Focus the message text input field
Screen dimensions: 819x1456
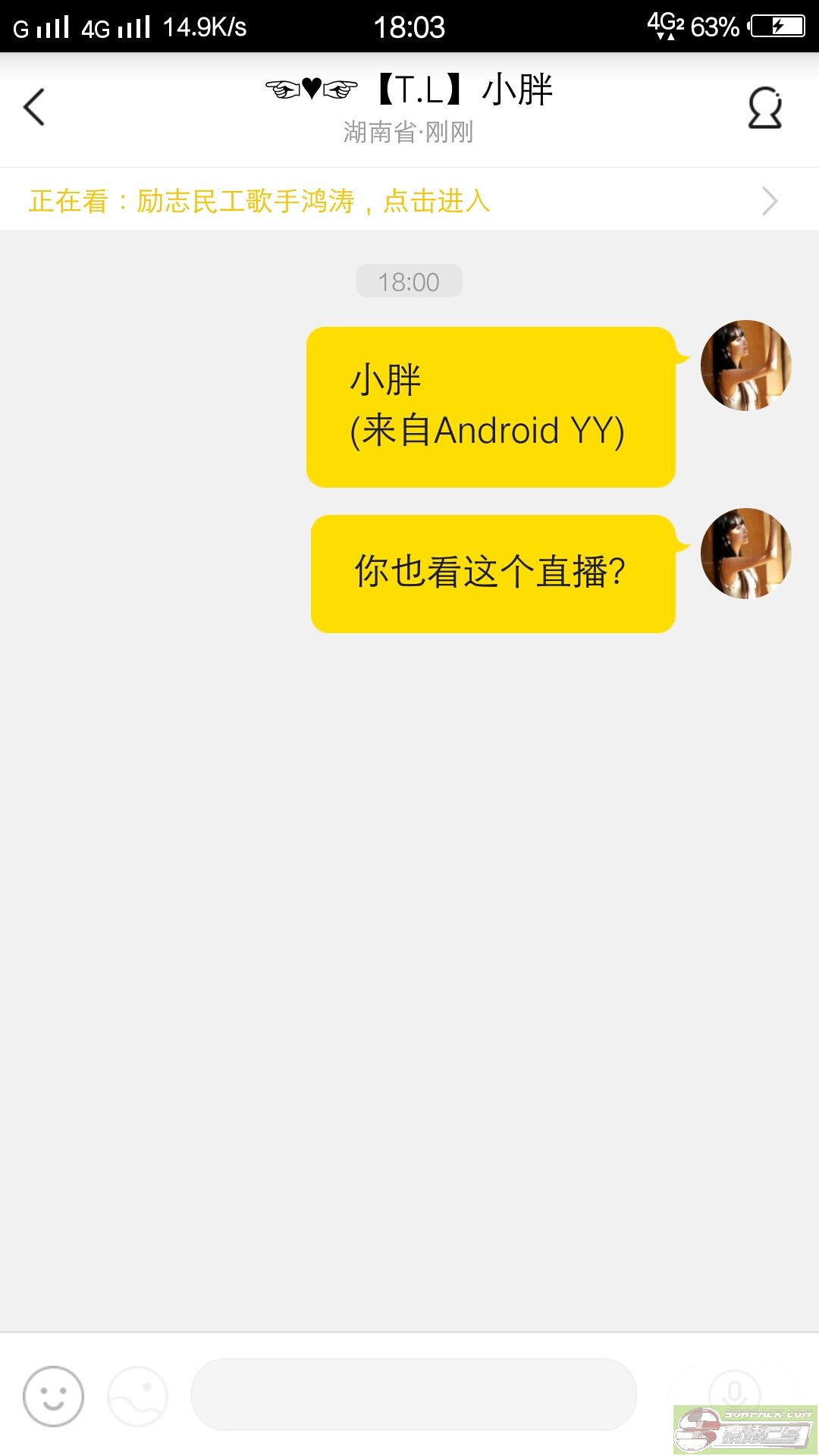coord(413,1395)
